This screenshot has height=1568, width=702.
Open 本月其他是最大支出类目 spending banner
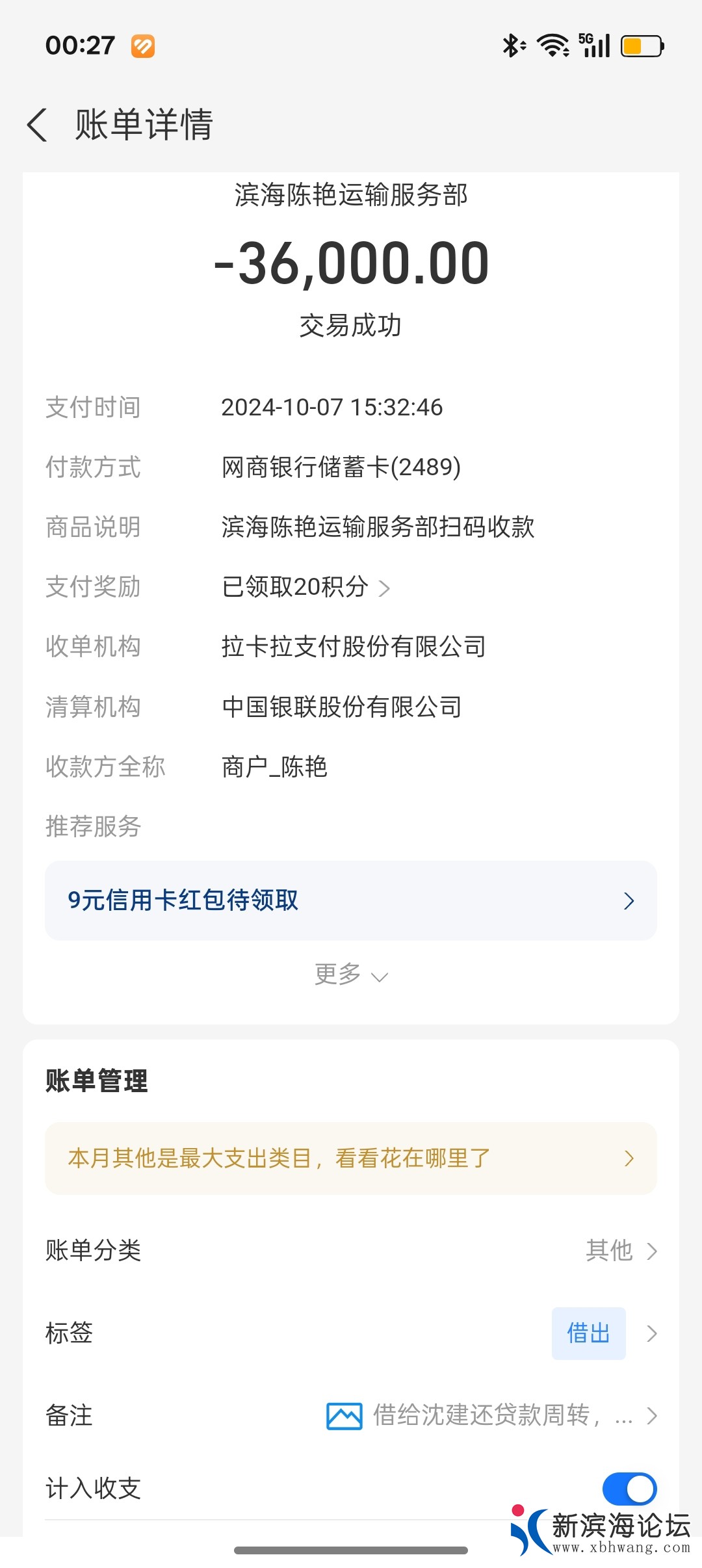point(351,1158)
